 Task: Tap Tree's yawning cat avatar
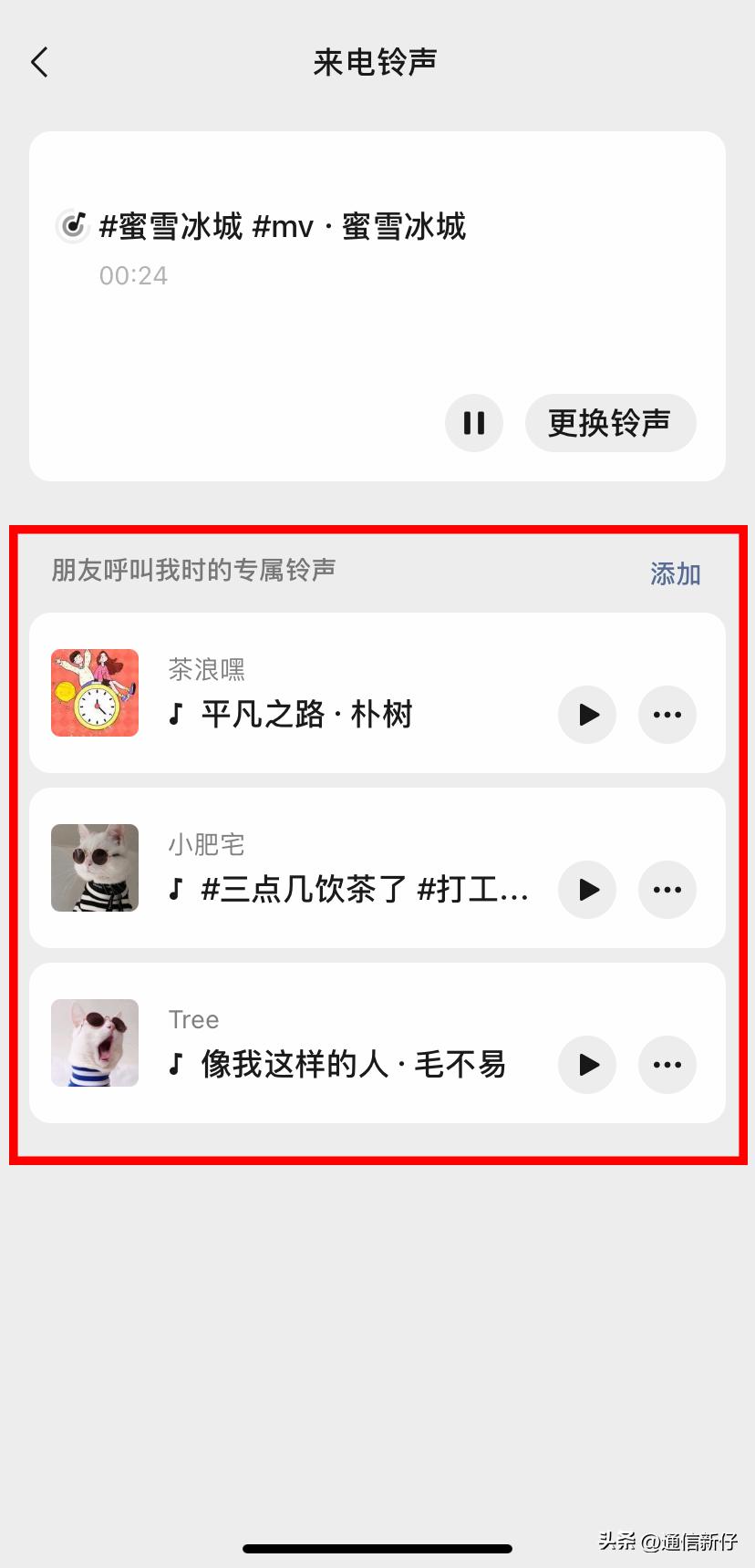click(95, 1042)
